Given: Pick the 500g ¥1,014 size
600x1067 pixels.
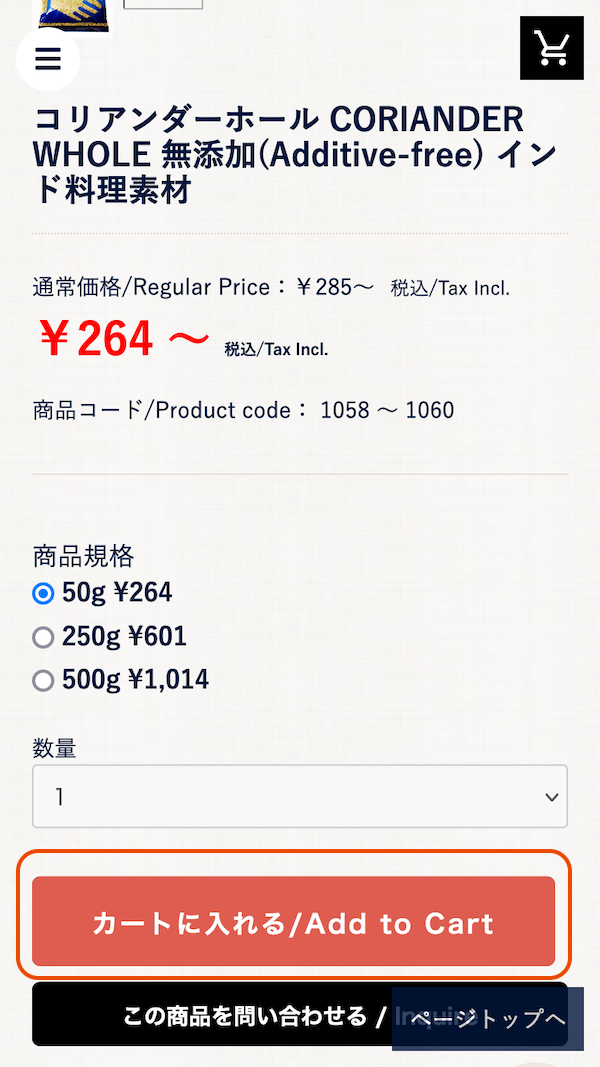Looking at the screenshot, I should click(43, 681).
